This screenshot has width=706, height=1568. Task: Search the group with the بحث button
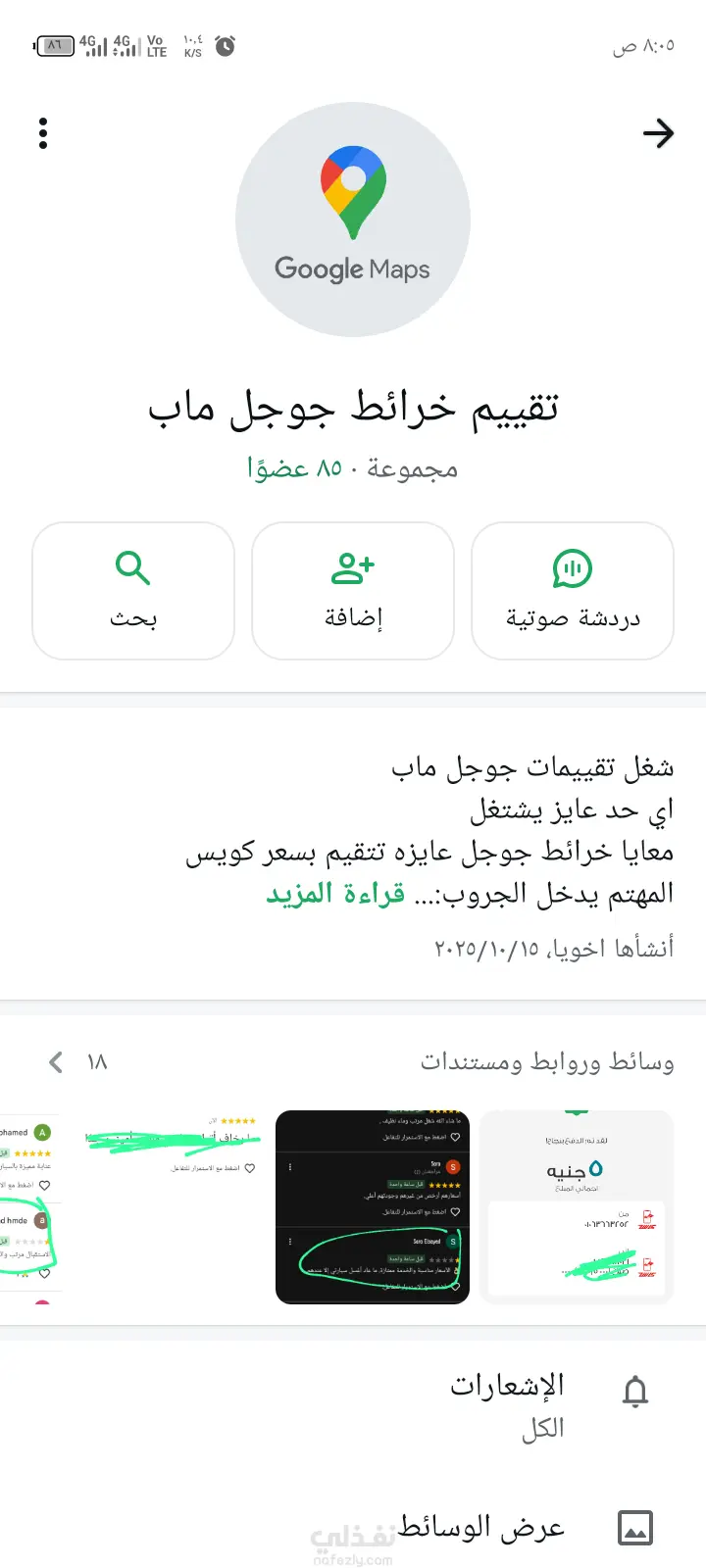(133, 591)
